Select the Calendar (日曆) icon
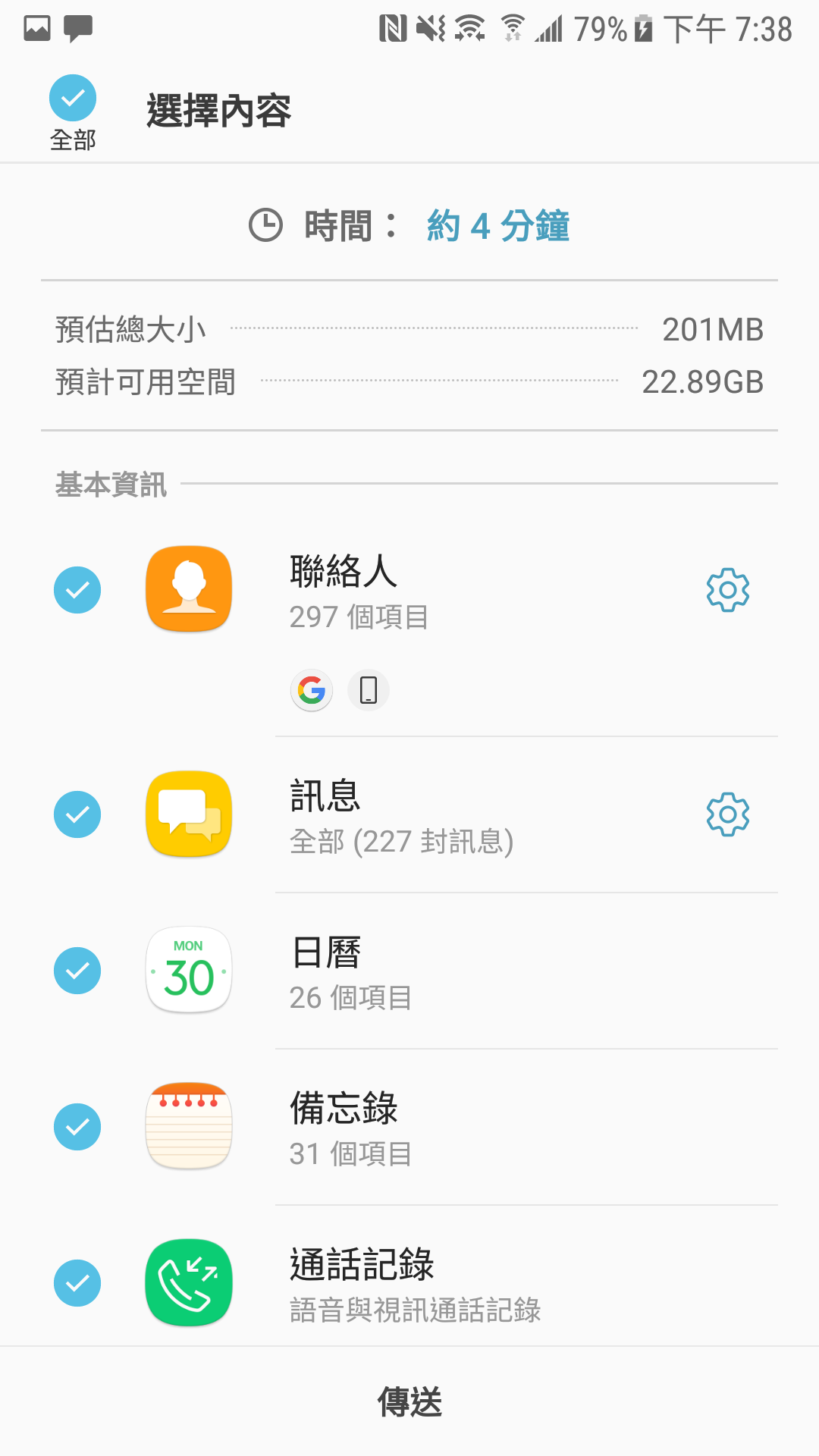819x1456 pixels. pos(188,971)
